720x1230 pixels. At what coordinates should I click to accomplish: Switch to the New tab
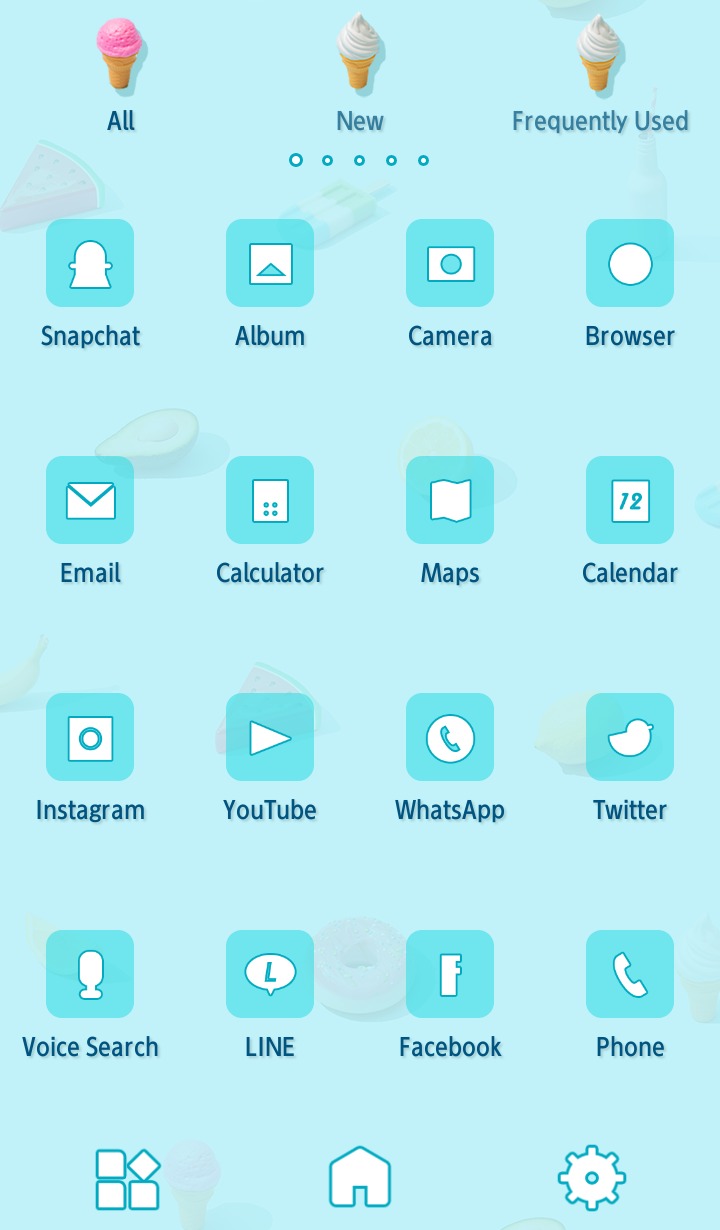(360, 75)
